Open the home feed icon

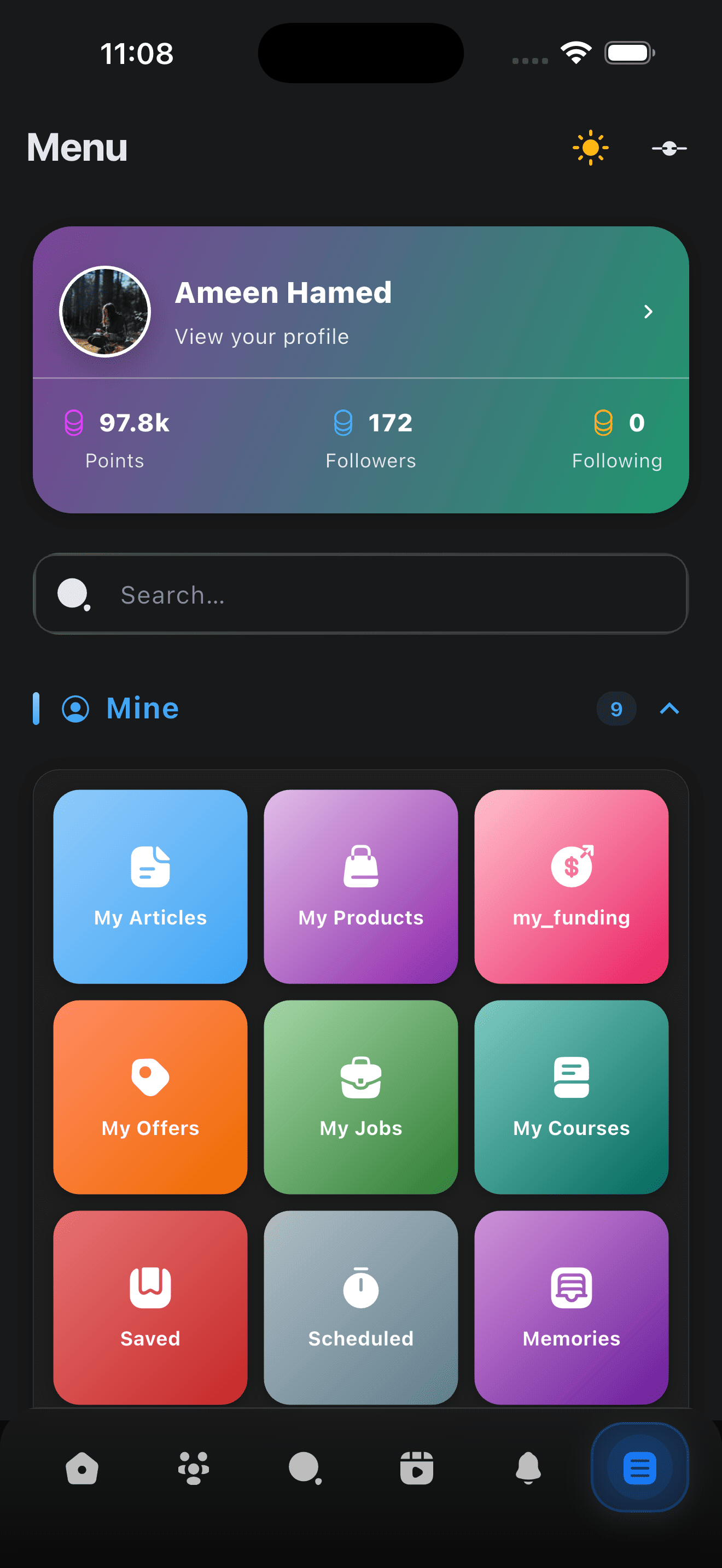(x=82, y=1468)
